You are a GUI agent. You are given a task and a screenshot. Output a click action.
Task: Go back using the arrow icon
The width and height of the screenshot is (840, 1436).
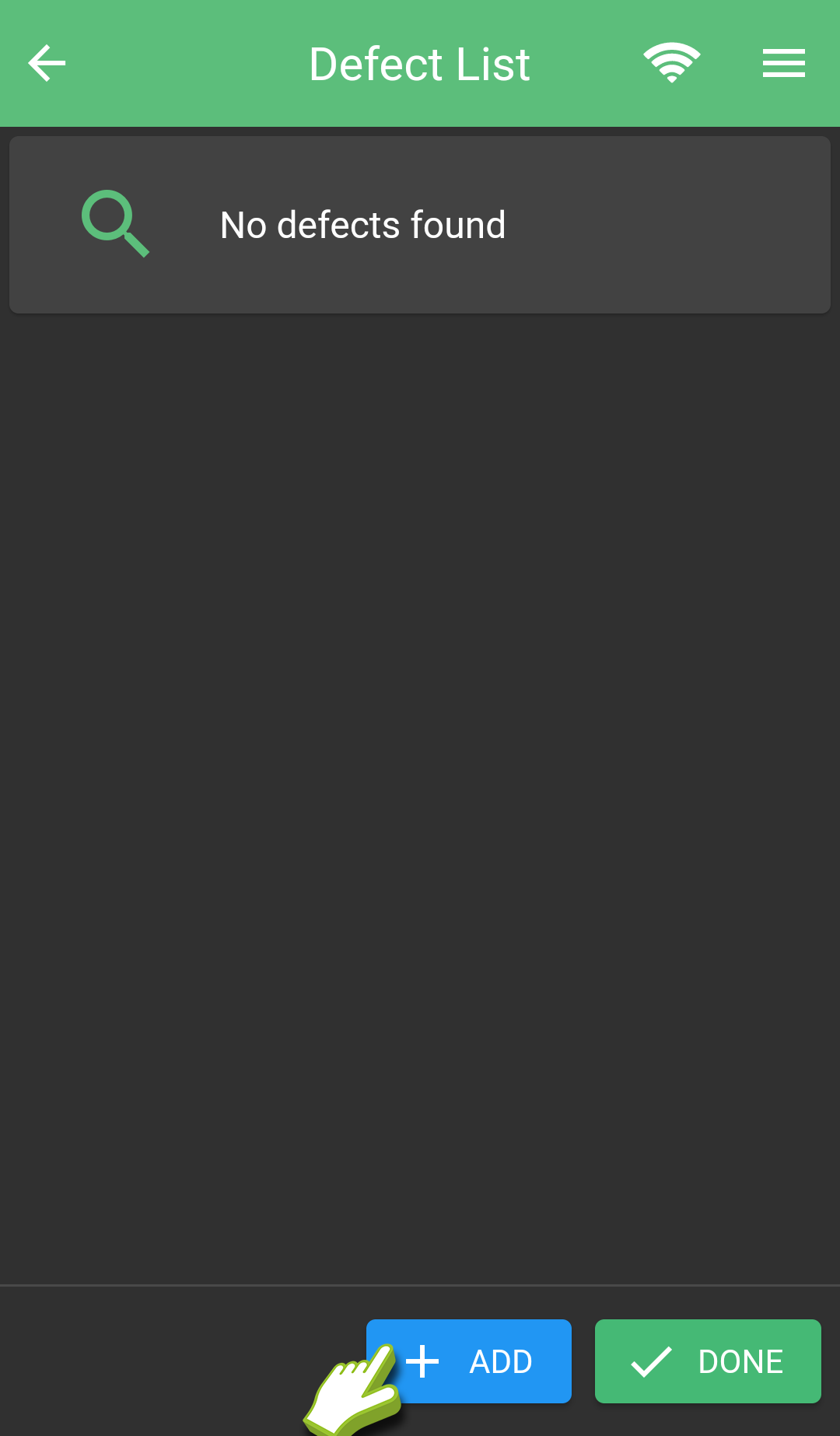click(47, 63)
